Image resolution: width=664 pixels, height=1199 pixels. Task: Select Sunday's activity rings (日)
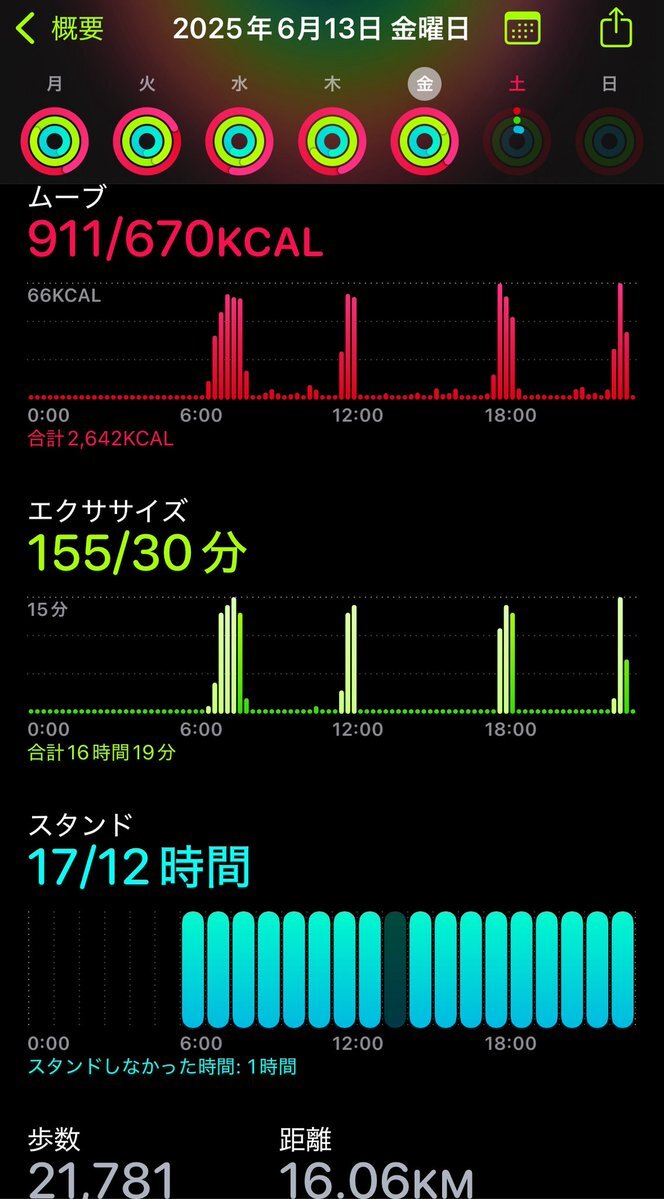click(609, 141)
